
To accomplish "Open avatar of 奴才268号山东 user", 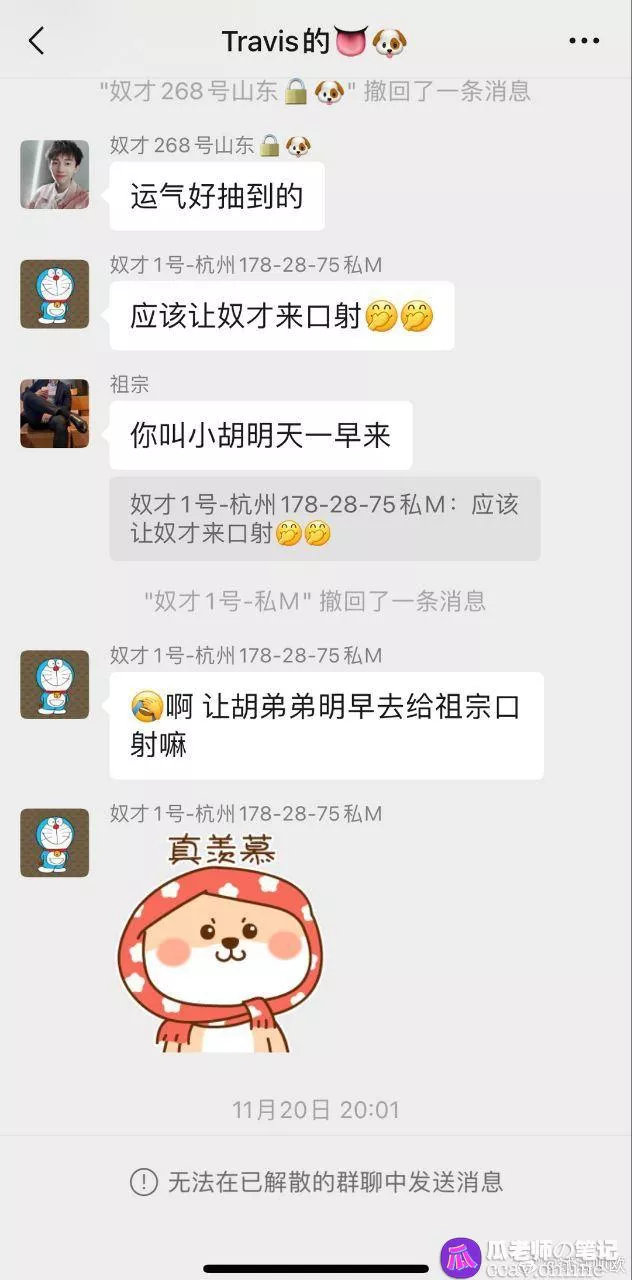I will pyautogui.click(x=54, y=174).
